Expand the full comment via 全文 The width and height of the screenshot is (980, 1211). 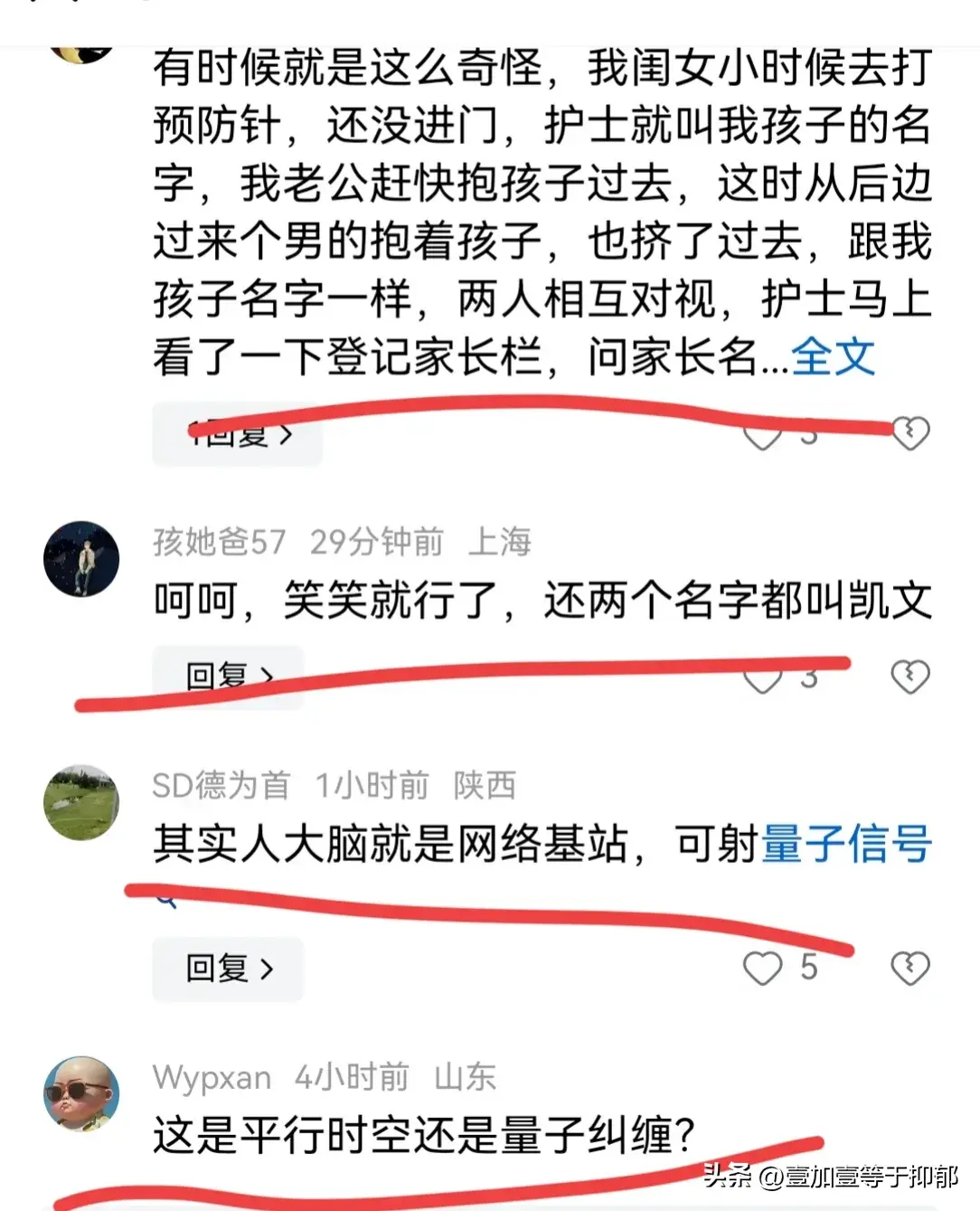(x=833, y=356)
